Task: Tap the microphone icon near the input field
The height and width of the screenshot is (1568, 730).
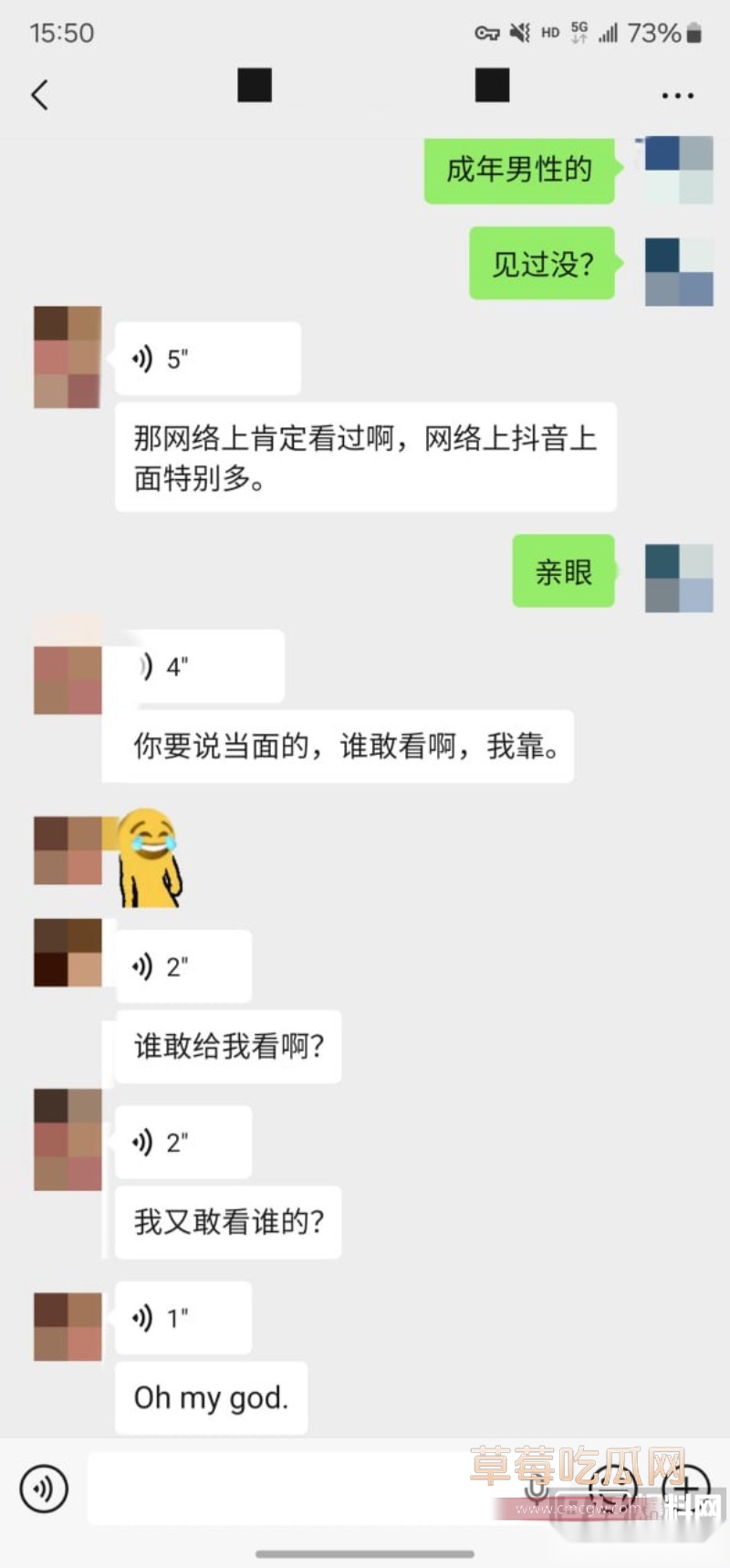Action: [538, 1488]
